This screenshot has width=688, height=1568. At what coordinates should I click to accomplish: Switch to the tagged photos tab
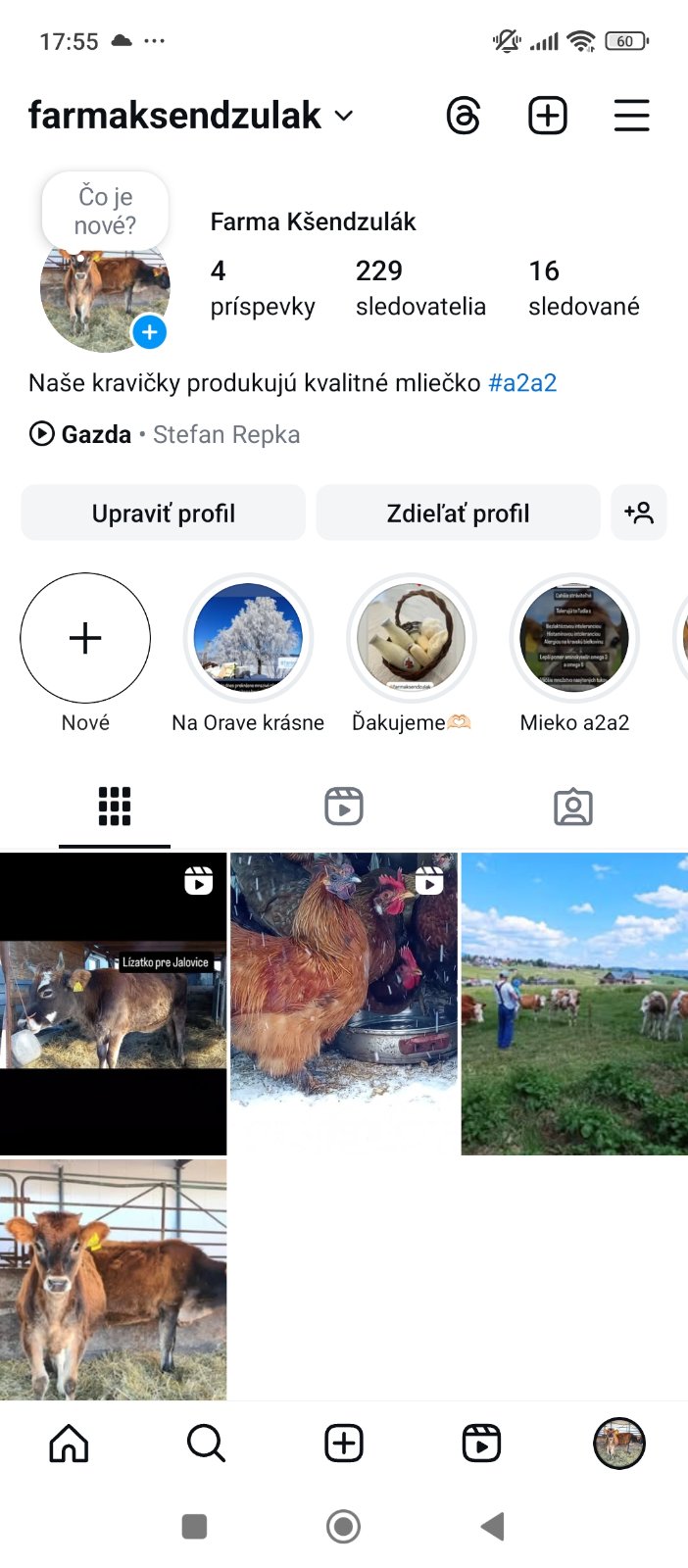pos(573,807)
